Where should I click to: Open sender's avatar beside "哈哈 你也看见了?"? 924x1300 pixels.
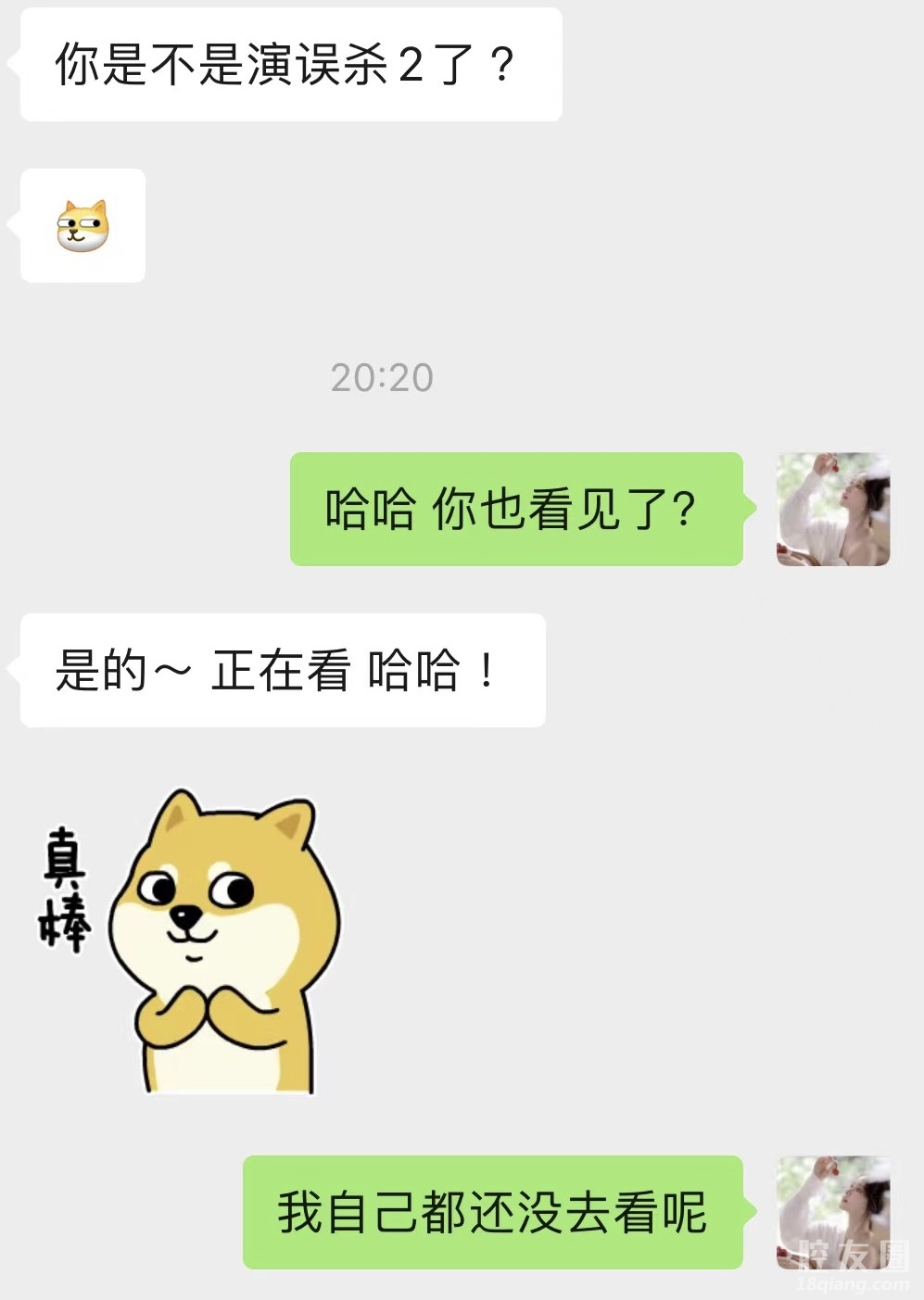click(x=832, y=509)
